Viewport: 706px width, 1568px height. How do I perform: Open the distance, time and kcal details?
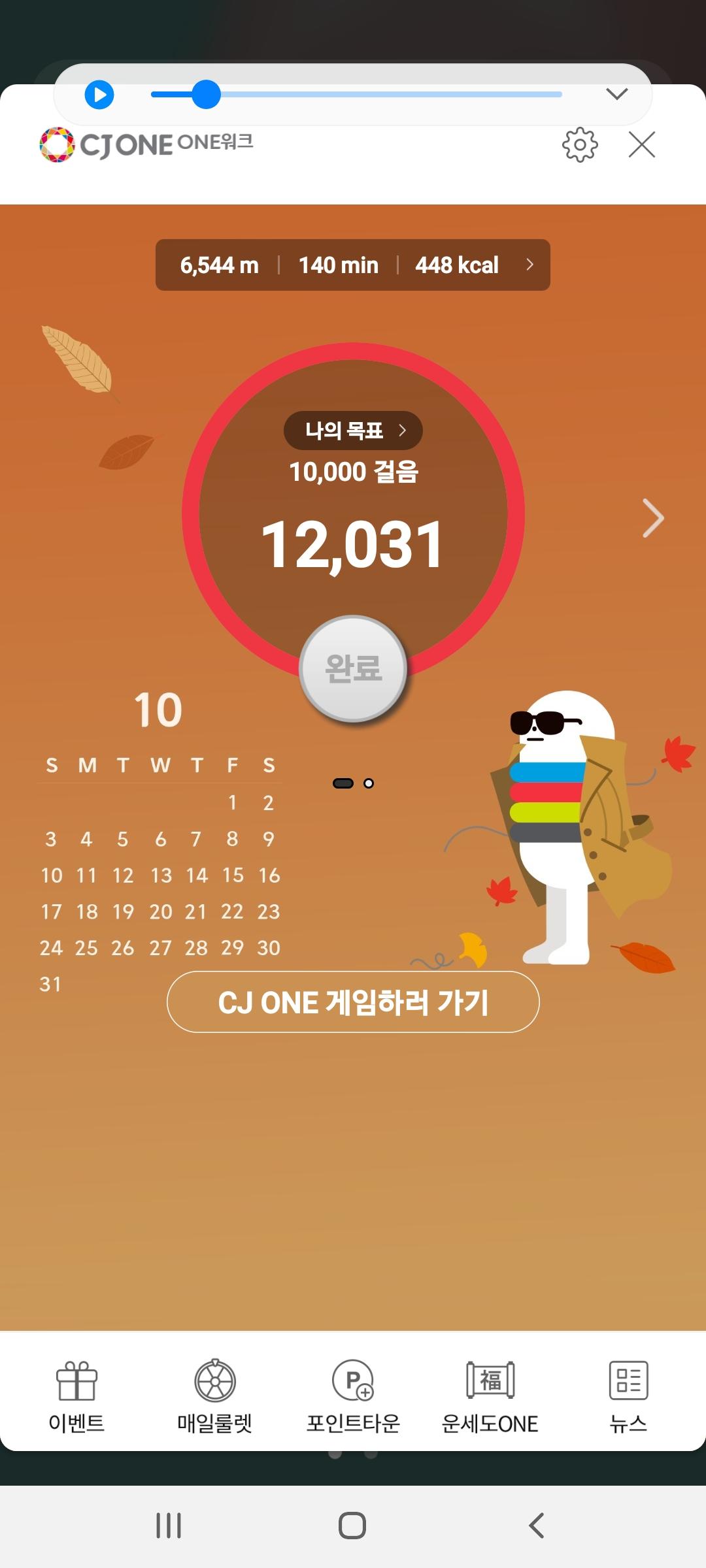click(352, 265)
